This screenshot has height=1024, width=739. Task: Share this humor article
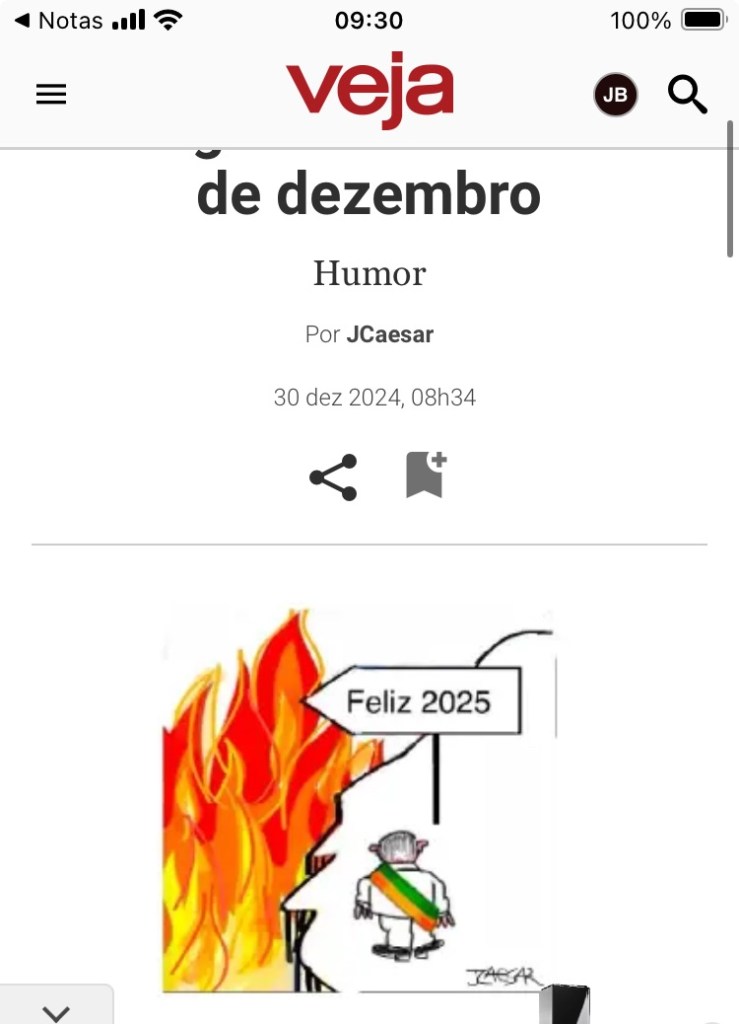(333, 477)
